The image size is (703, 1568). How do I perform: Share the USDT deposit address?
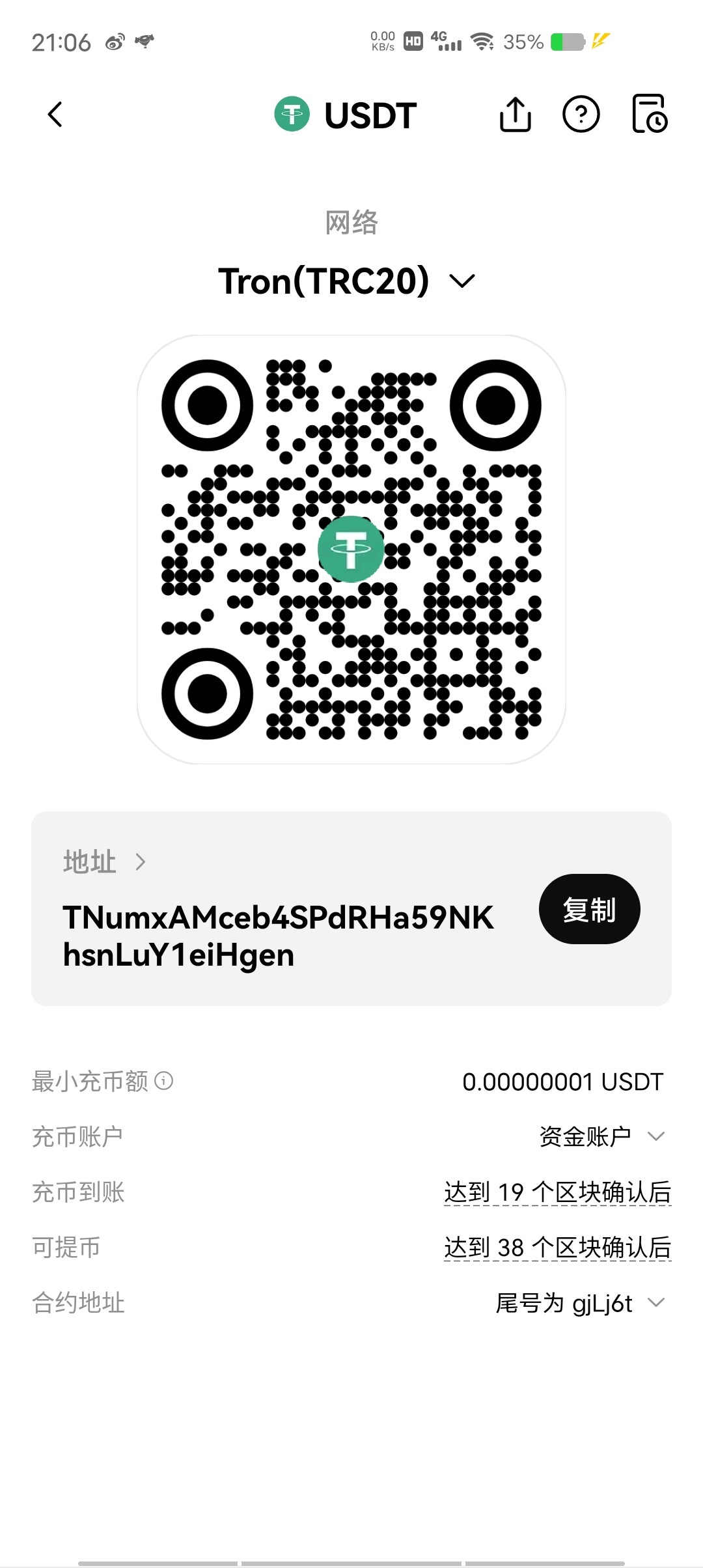(x=515, y=115)
